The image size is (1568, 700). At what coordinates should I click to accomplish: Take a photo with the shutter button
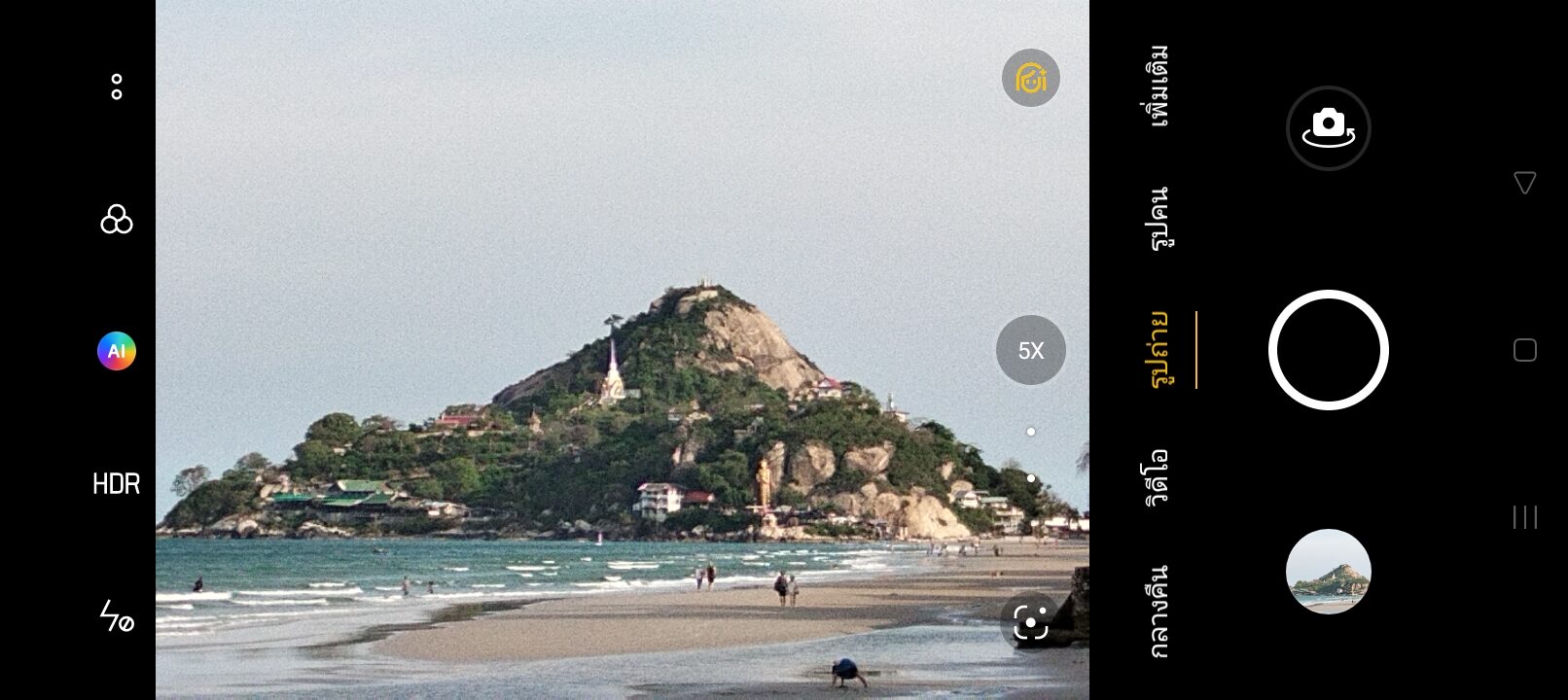pyautogui.click(x=1328, y=350)
